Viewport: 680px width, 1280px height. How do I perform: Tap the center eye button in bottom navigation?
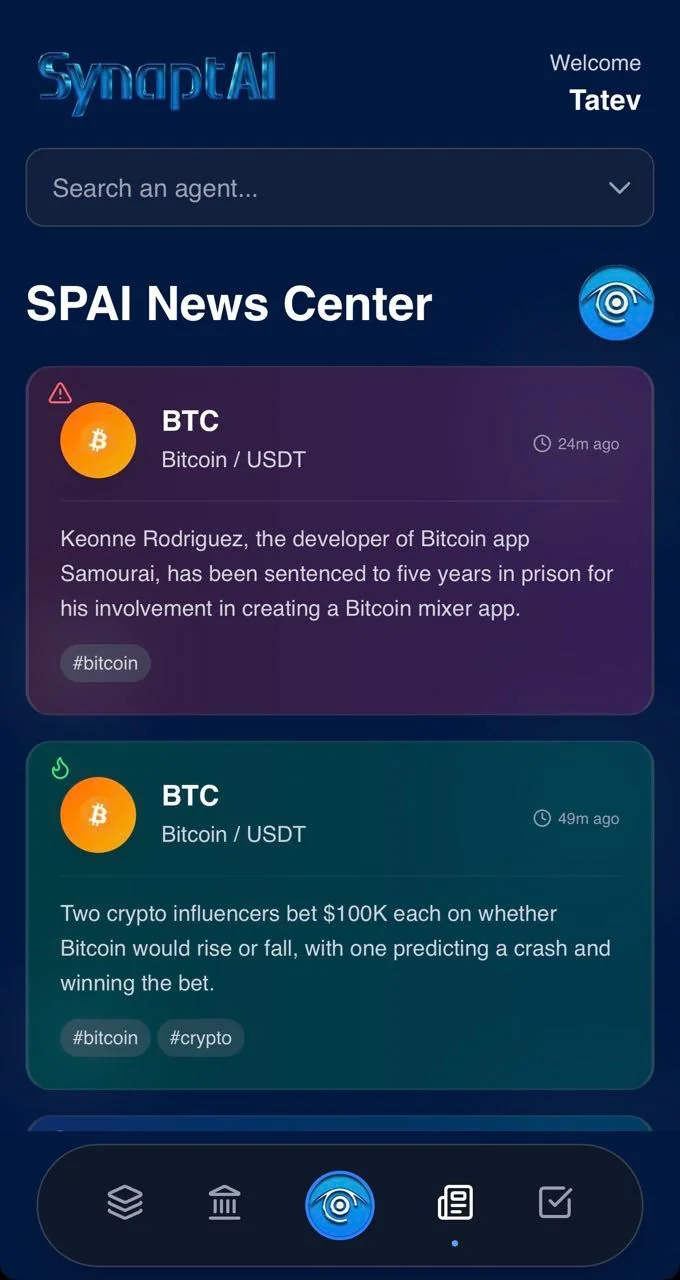(x=340, y=1205)
